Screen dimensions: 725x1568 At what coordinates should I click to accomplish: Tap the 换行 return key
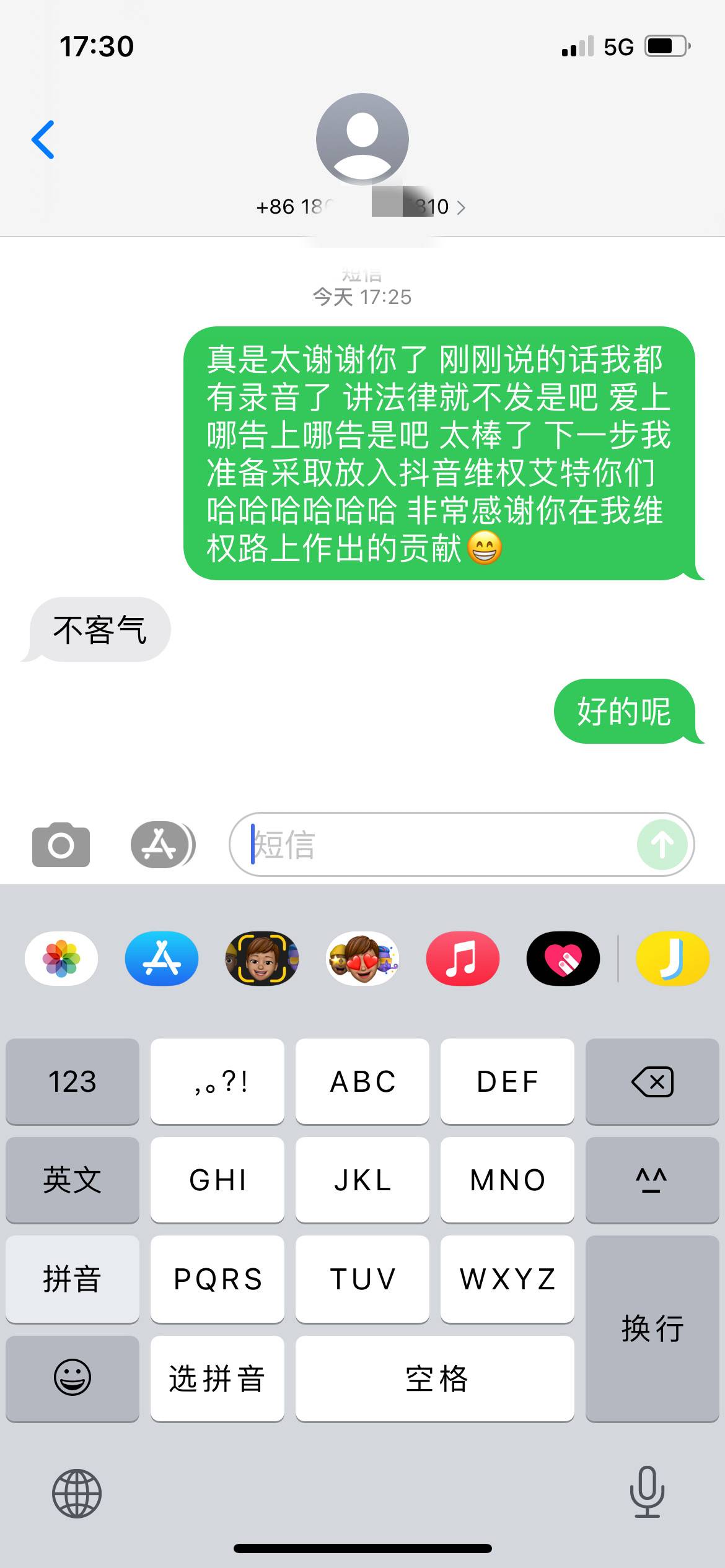[x=652, y=1328]
